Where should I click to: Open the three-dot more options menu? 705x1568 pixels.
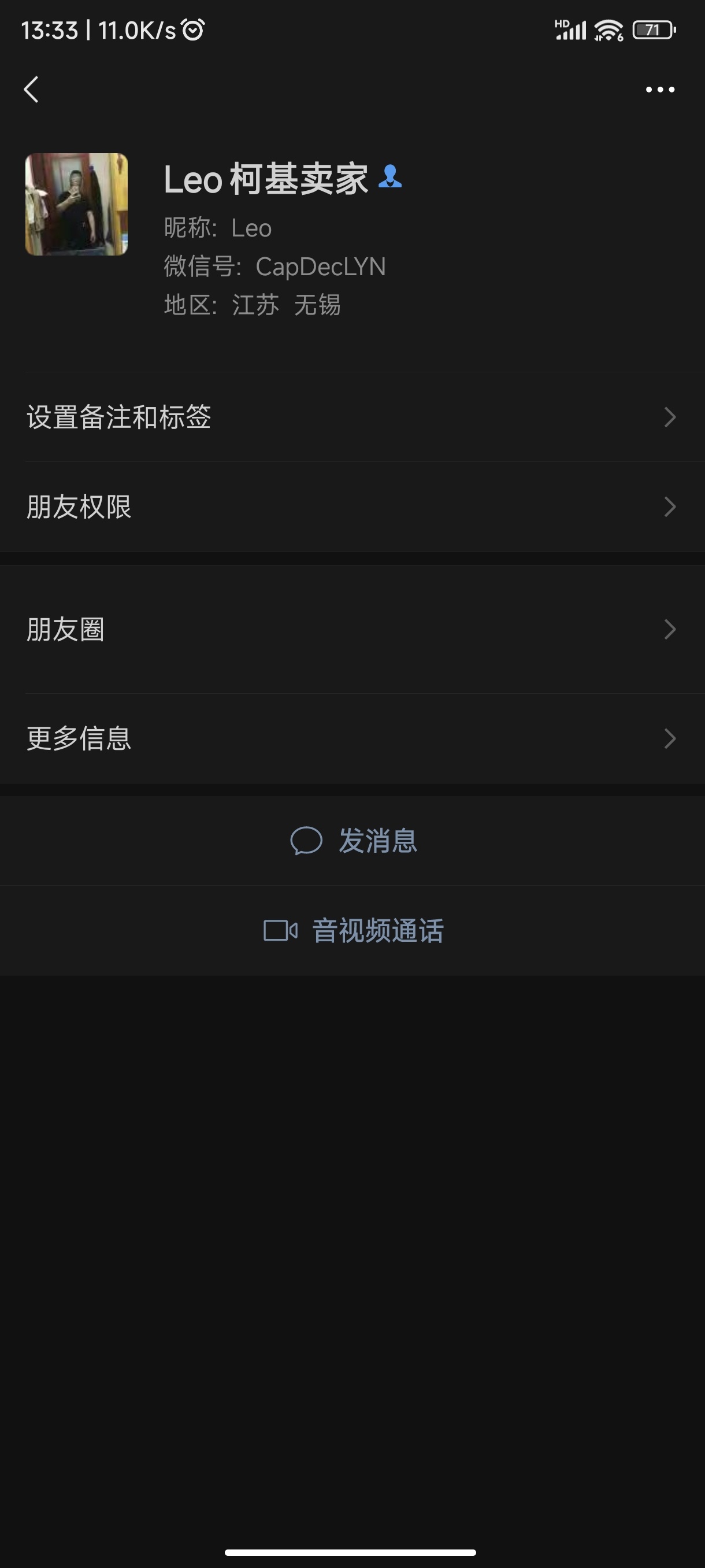[x=659, y=90]
